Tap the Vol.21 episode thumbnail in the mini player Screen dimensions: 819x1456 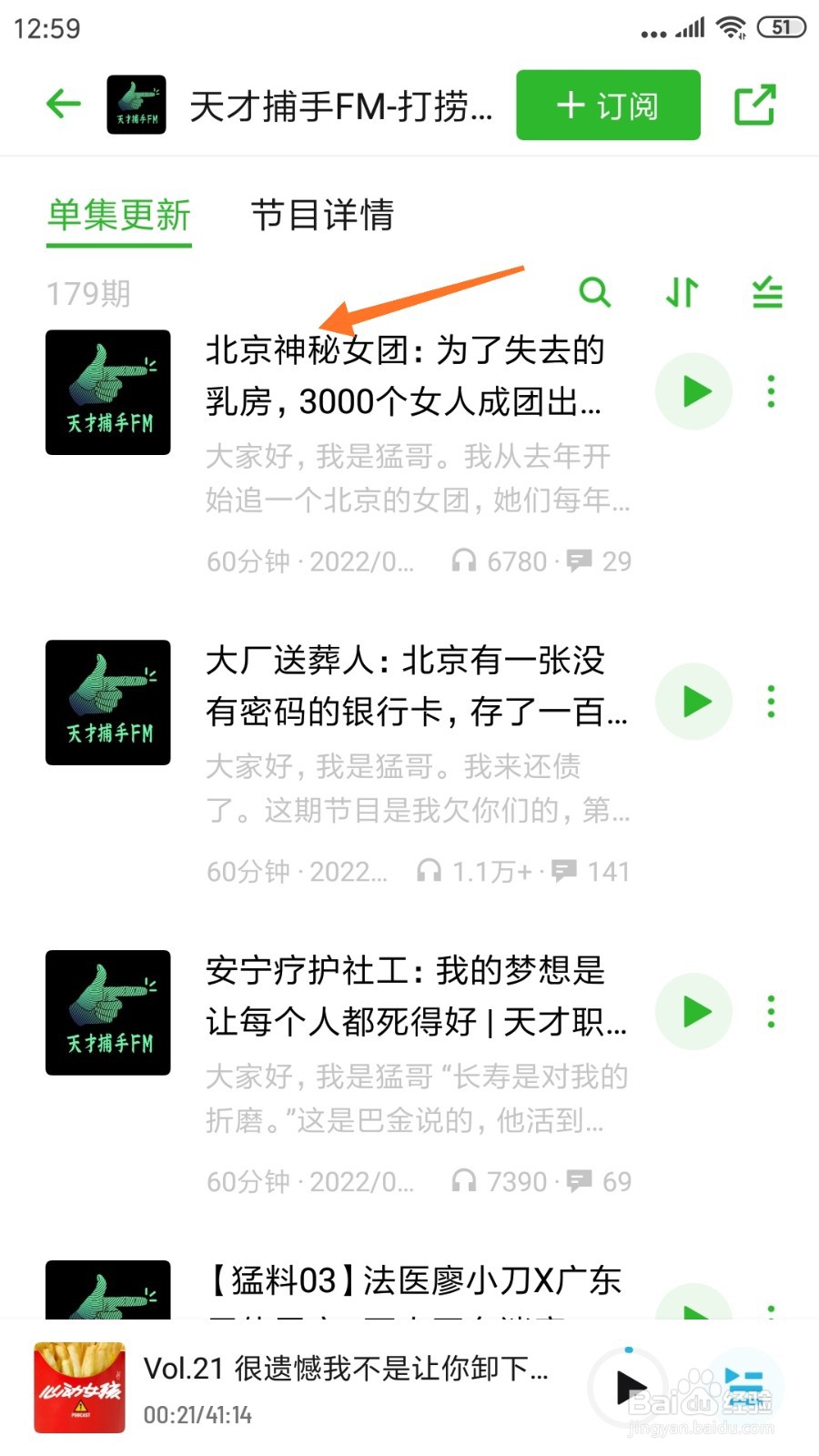(77, 1386)
